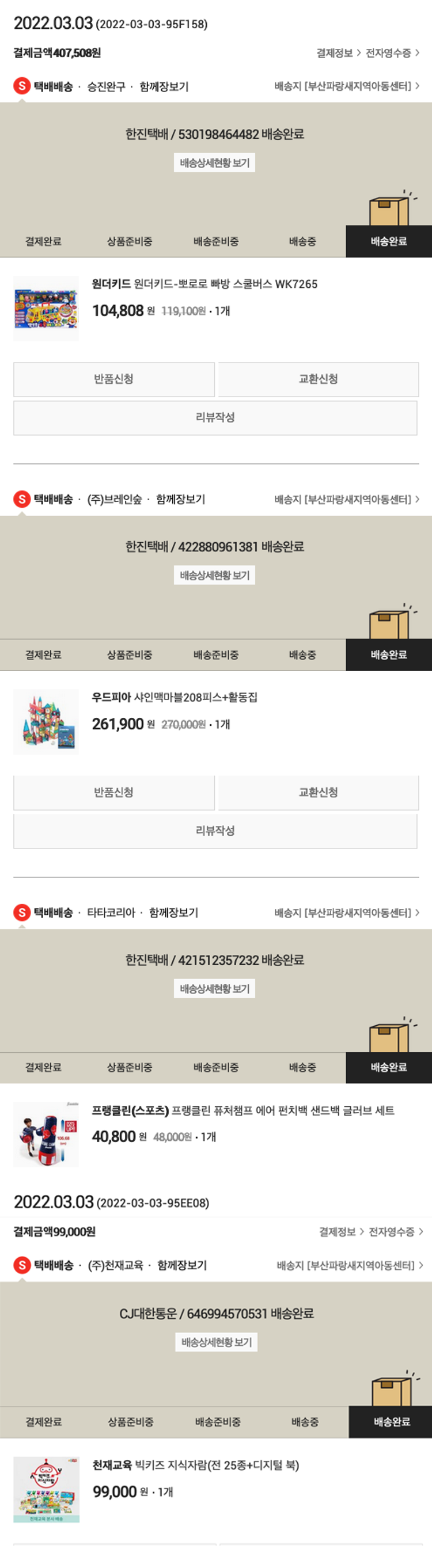Viewport: 432px width, 1568px height.
Task: Write a review (리뷰작성) for 샤인맥마블208피스
Action: point(215,831)
